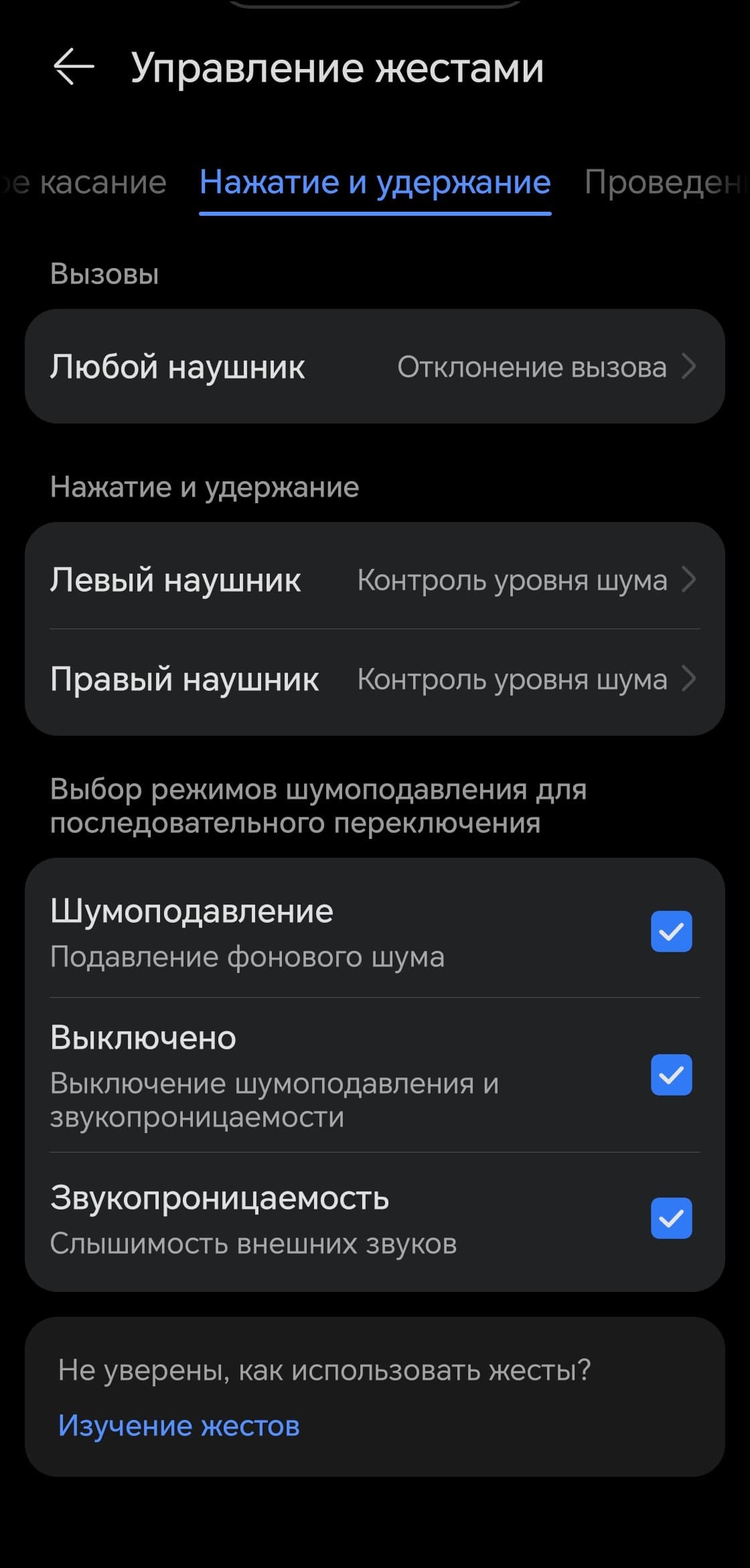This screenshot has width=750, height=1568.
Task: Open the Изучение жестов link
Action: [x=179, y=1426]
